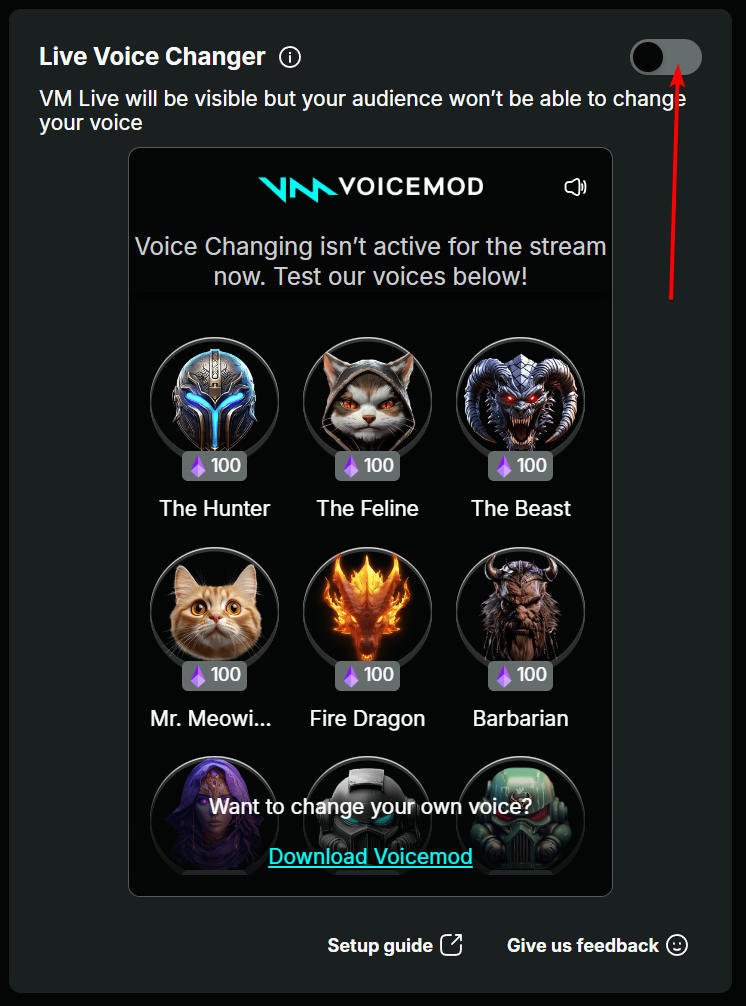Open the Setup guide
The height and width of the screenshot is (1006, 746).
pyautogui.click(x=395, y=945)
